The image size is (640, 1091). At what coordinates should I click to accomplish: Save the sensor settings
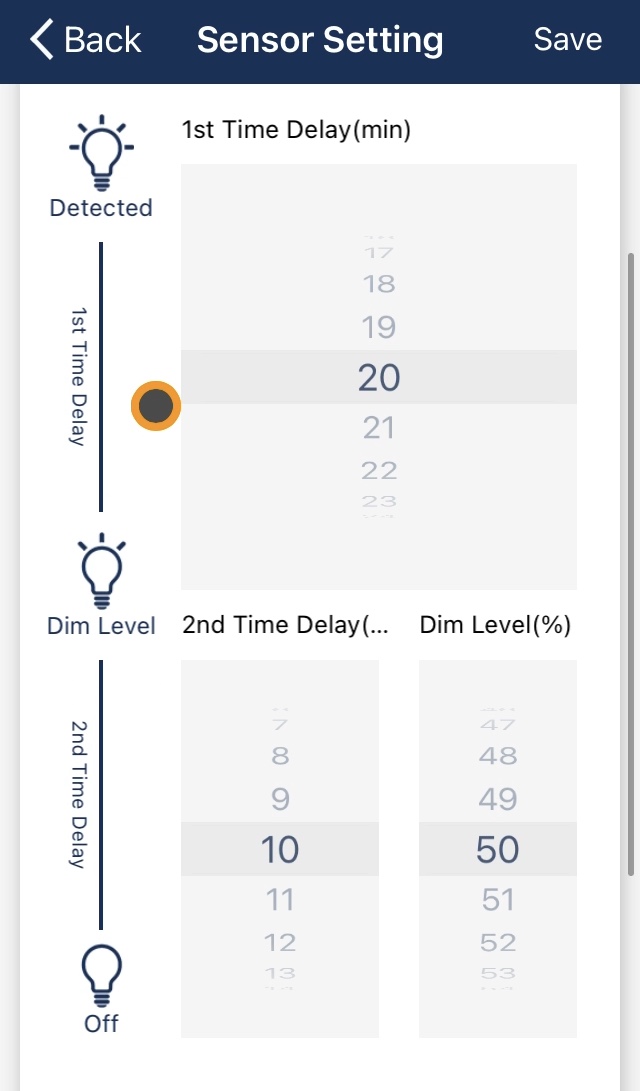click(568, 40)
